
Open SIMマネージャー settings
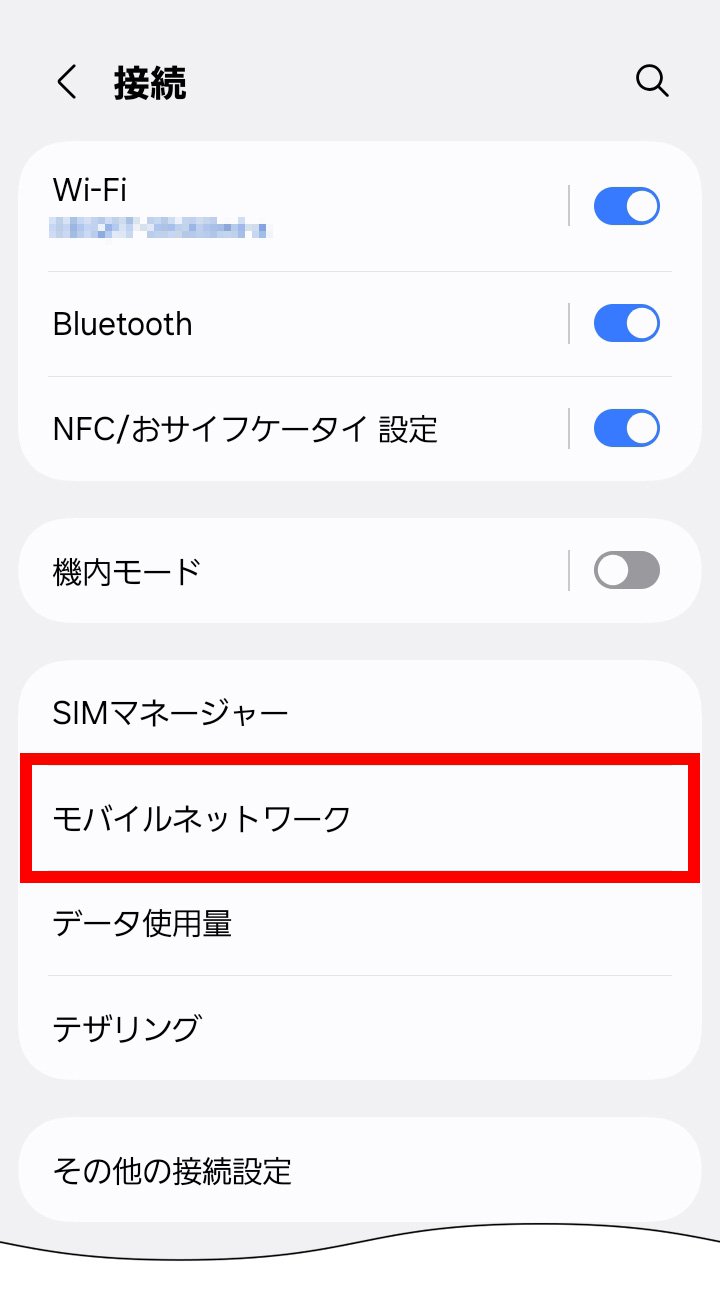pyautogui.click(x=170, y=712)
